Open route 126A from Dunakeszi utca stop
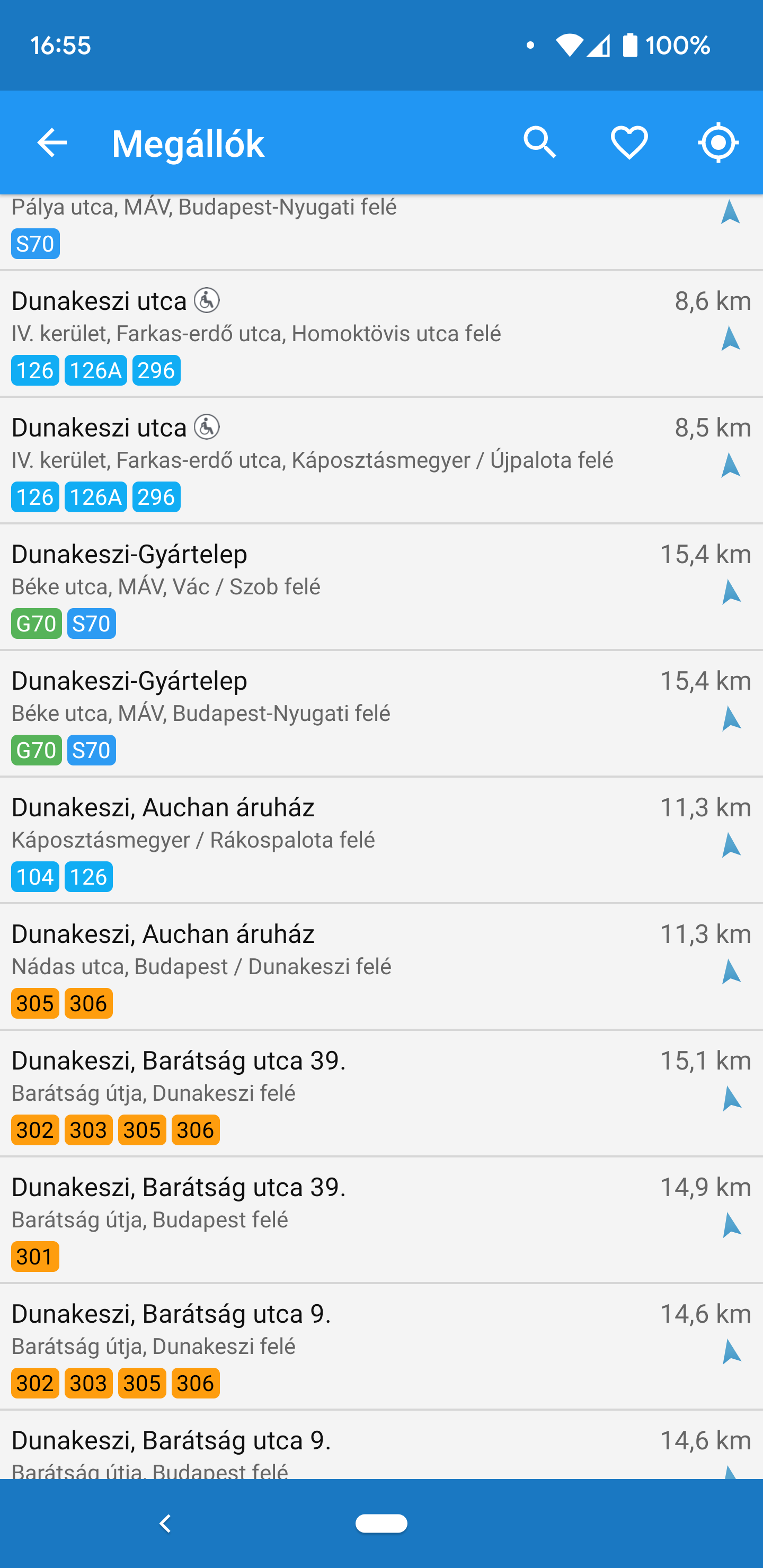Screen dimensions: 763x1568 95,369
